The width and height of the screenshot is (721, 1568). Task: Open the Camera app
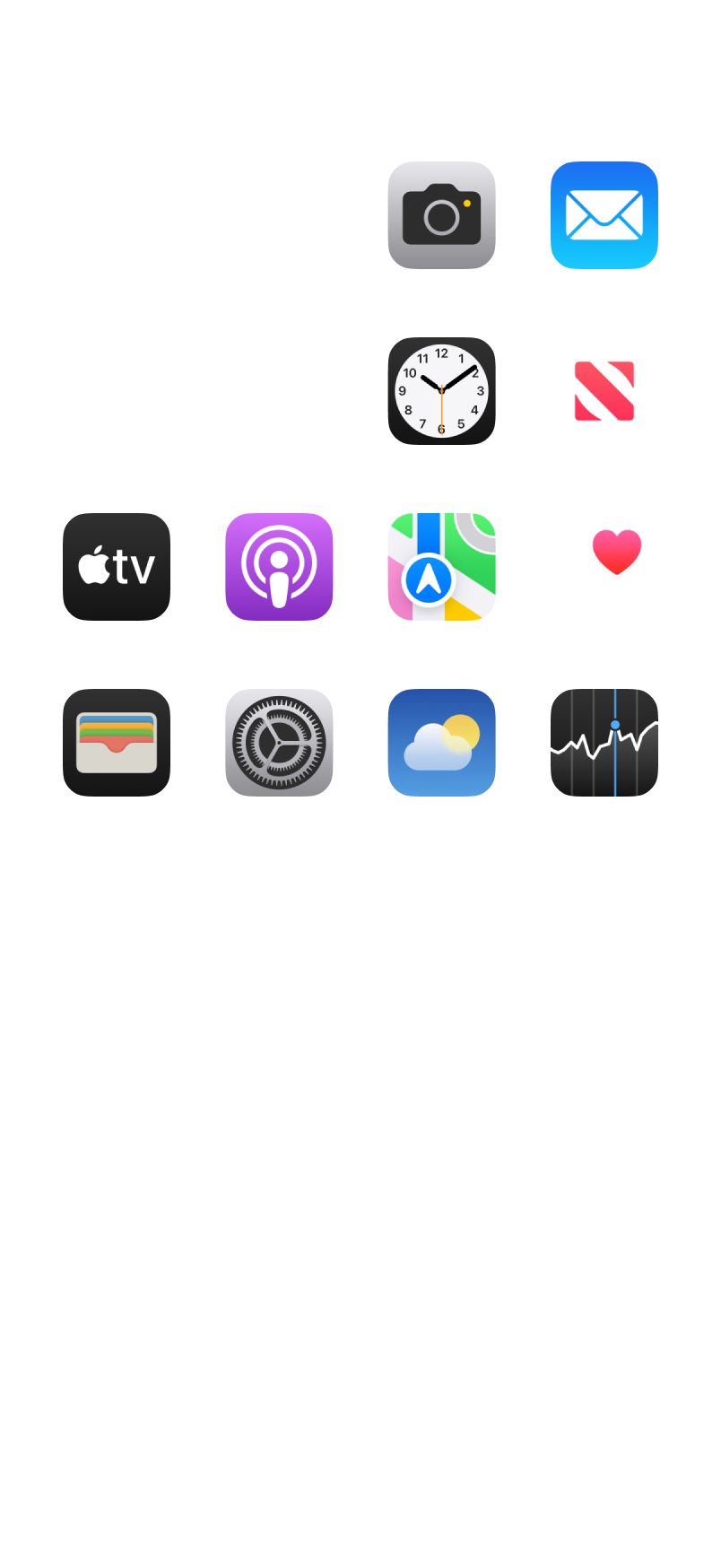441,215
